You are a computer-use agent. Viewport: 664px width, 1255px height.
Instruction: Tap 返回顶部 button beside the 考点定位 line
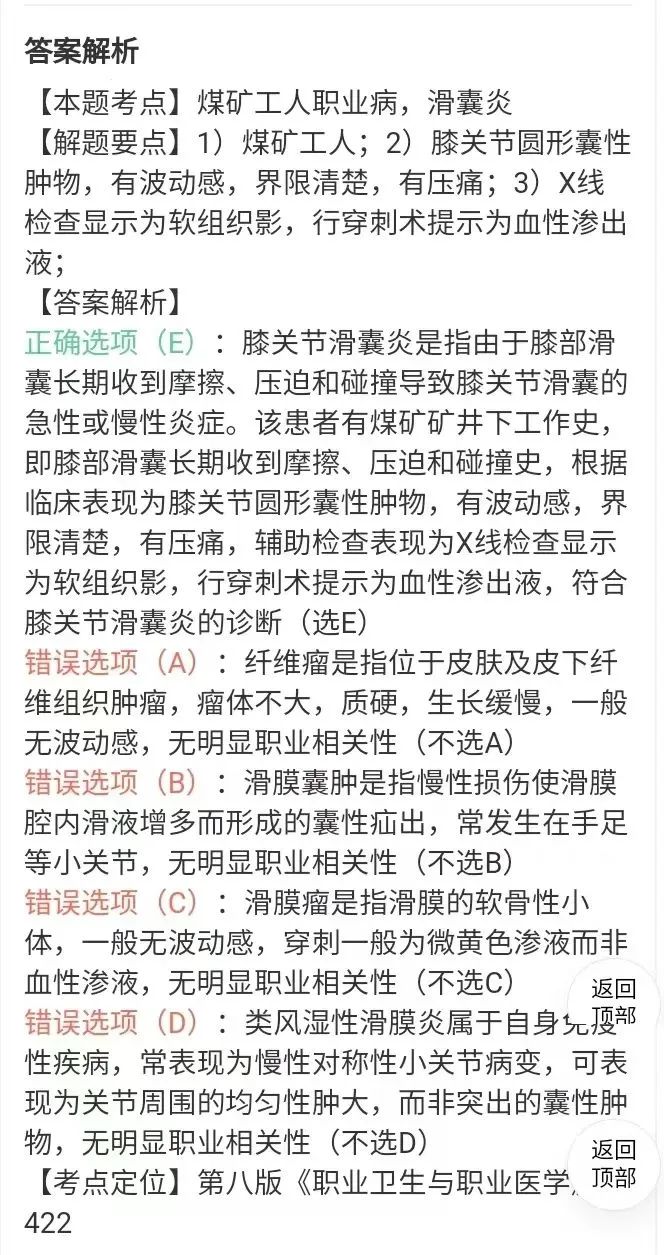tap(613, 1163)
